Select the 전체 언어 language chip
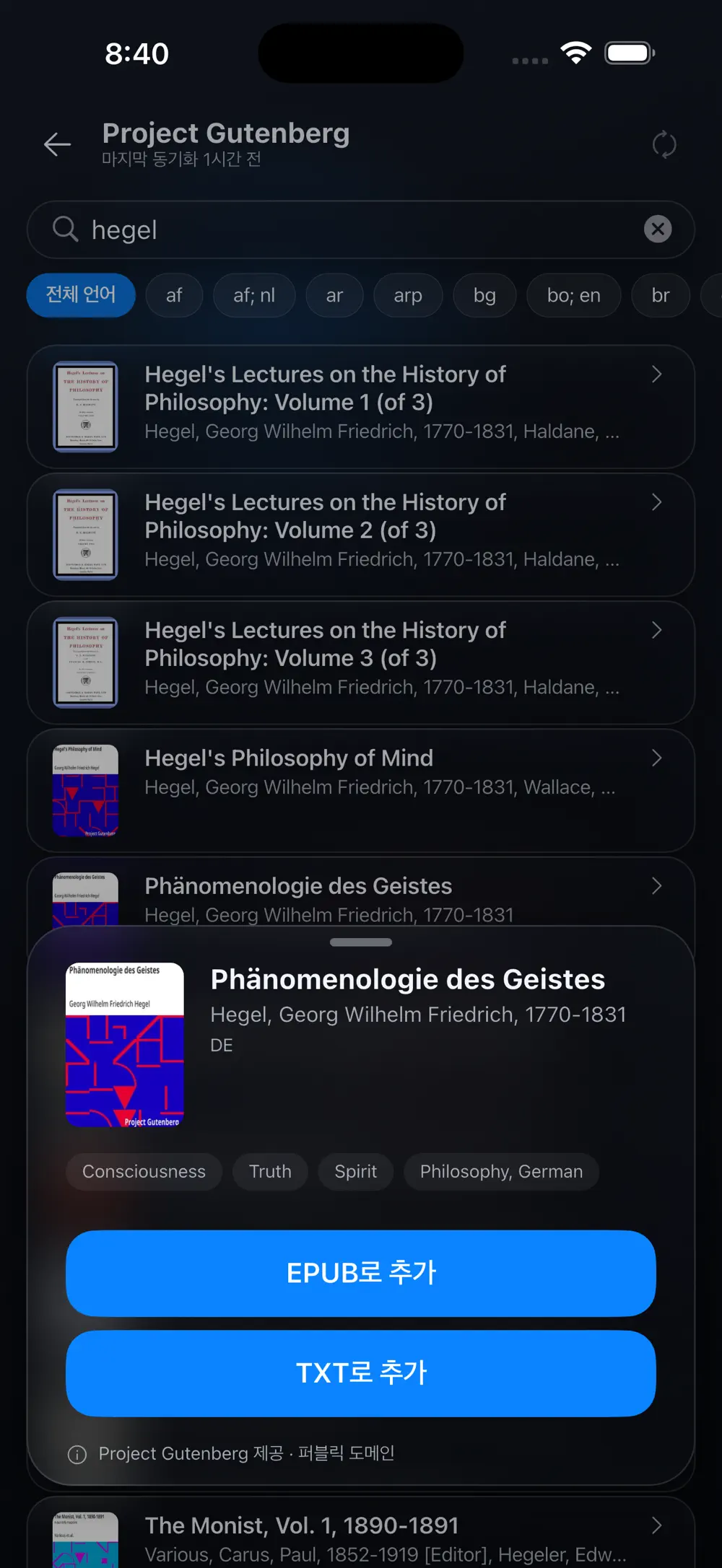722x1568 pixels. (81, 295)
